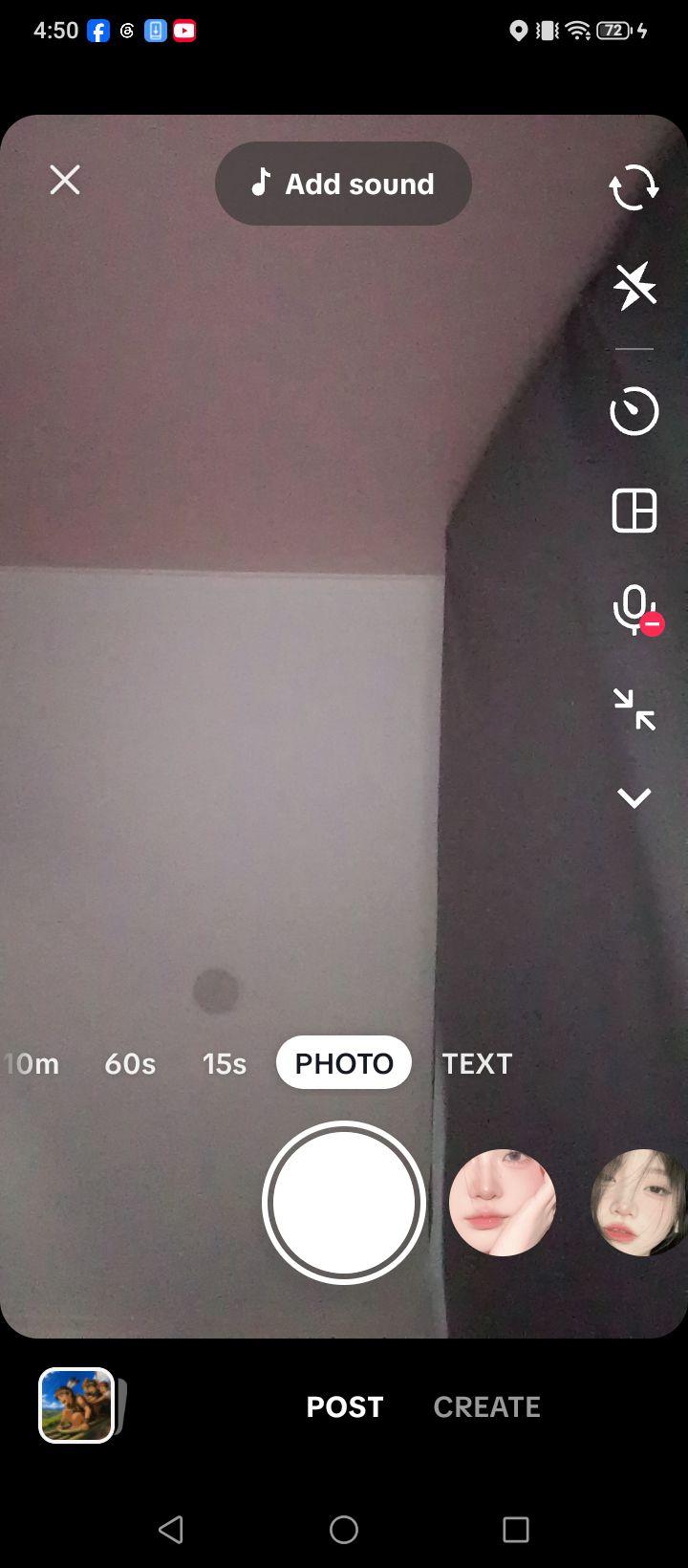Toggle the flash icon

pyautogui.click(x=634, y=285)
